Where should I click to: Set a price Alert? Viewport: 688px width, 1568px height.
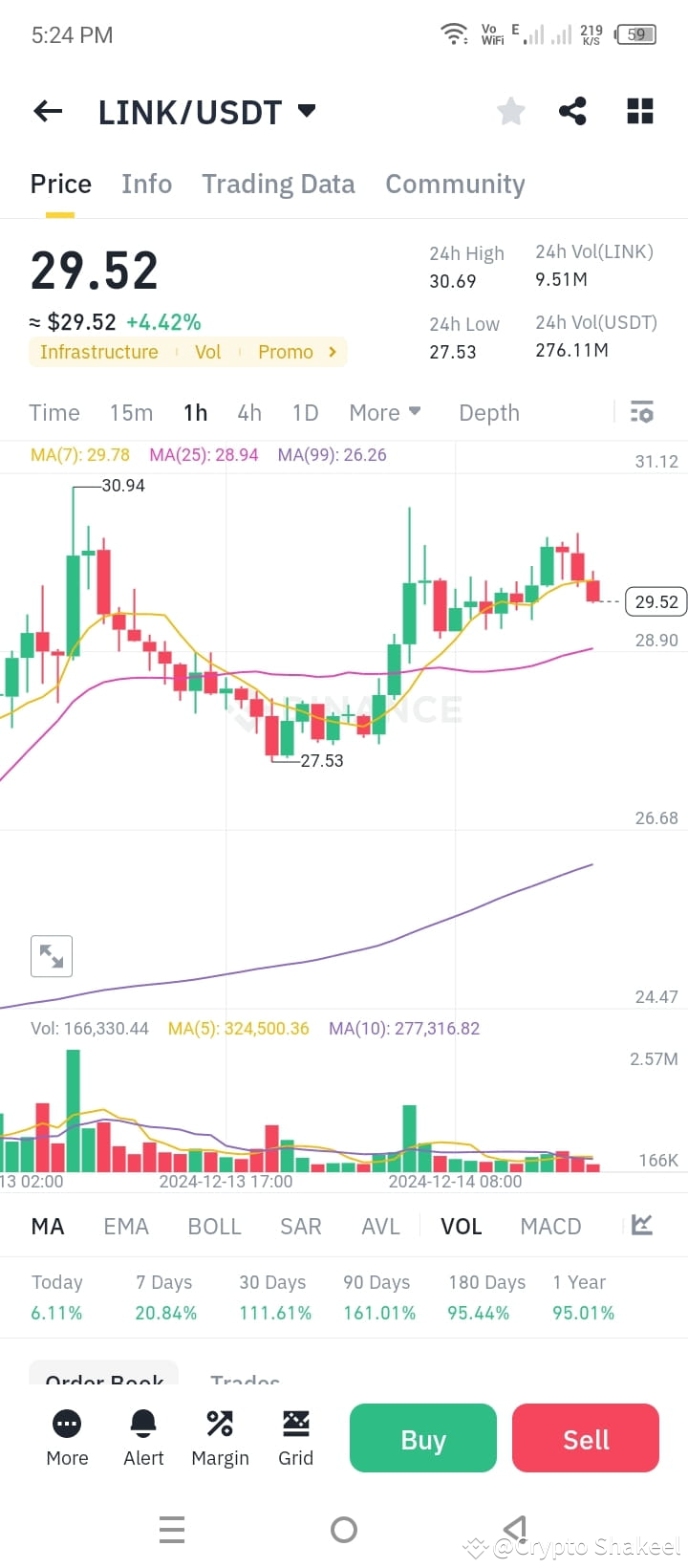click(142, 1437)
